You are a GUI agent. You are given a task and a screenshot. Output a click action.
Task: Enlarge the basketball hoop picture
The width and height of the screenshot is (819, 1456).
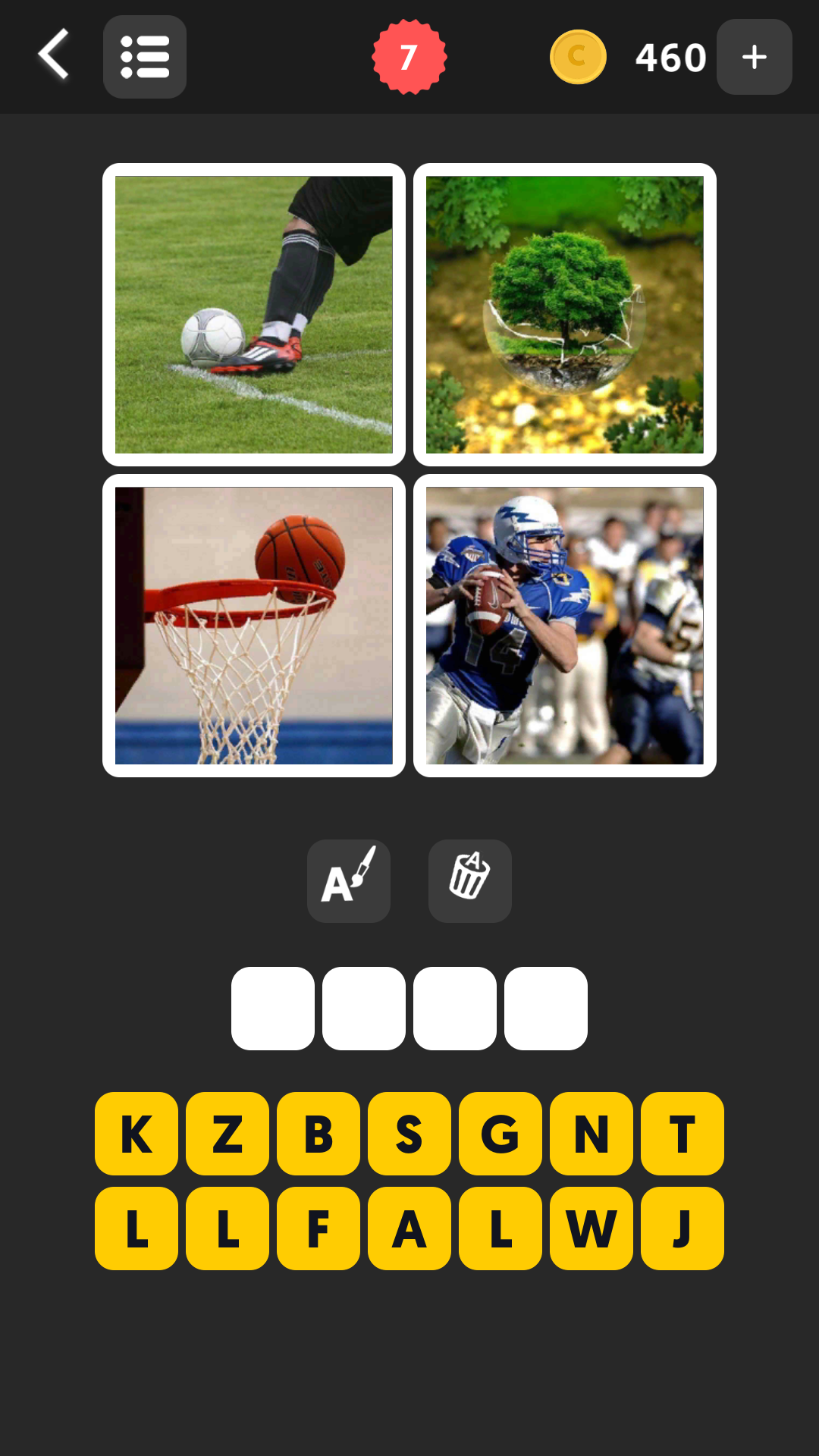pos(254,626)
